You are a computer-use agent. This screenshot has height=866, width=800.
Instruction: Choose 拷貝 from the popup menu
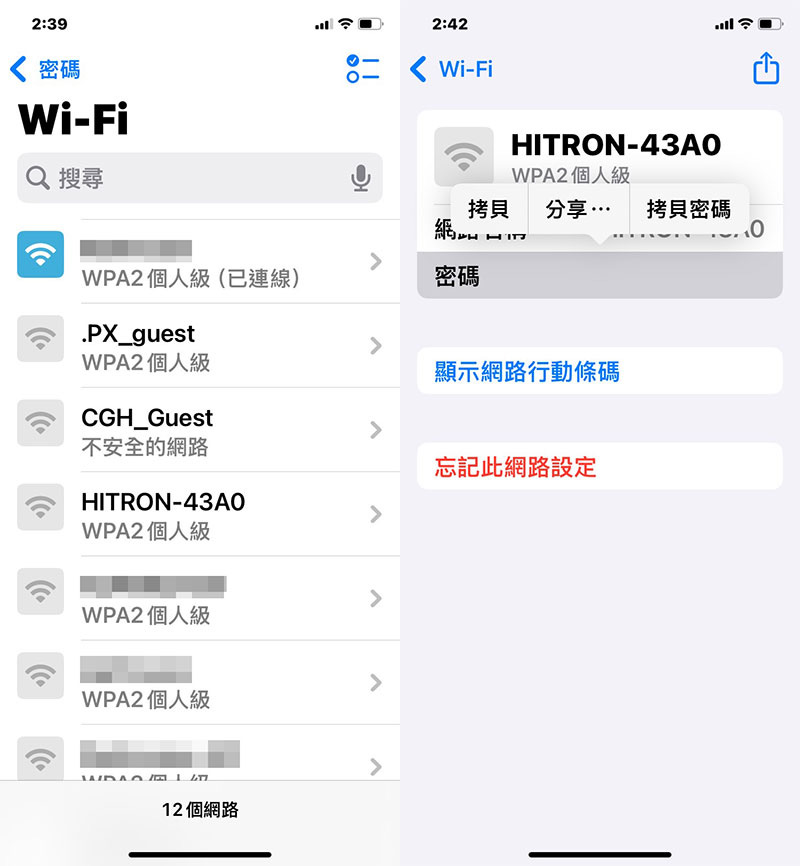tap(488, 209)
